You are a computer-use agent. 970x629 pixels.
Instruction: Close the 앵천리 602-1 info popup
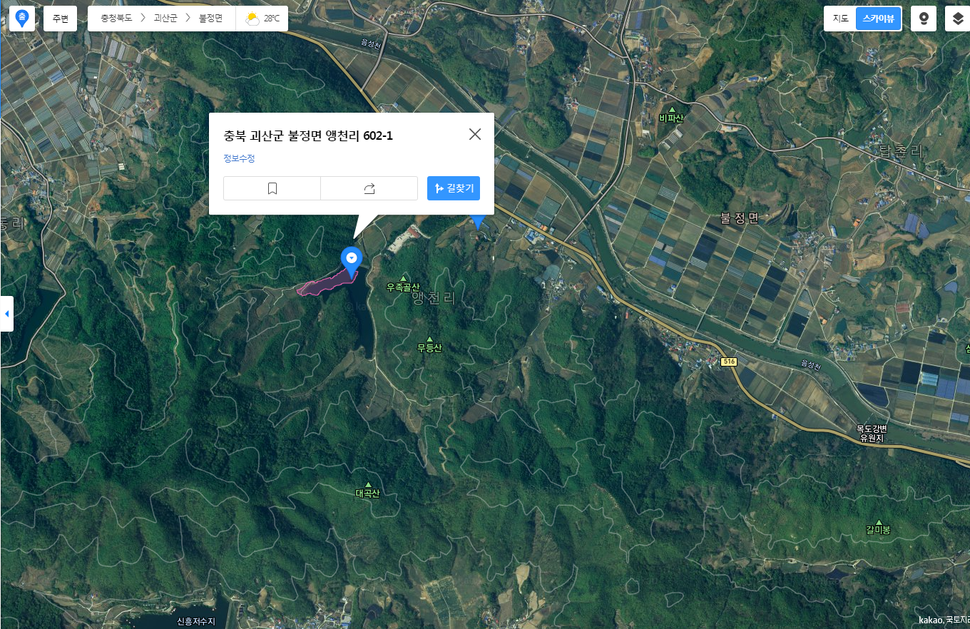pyautogui.click(x=475, y=134)
